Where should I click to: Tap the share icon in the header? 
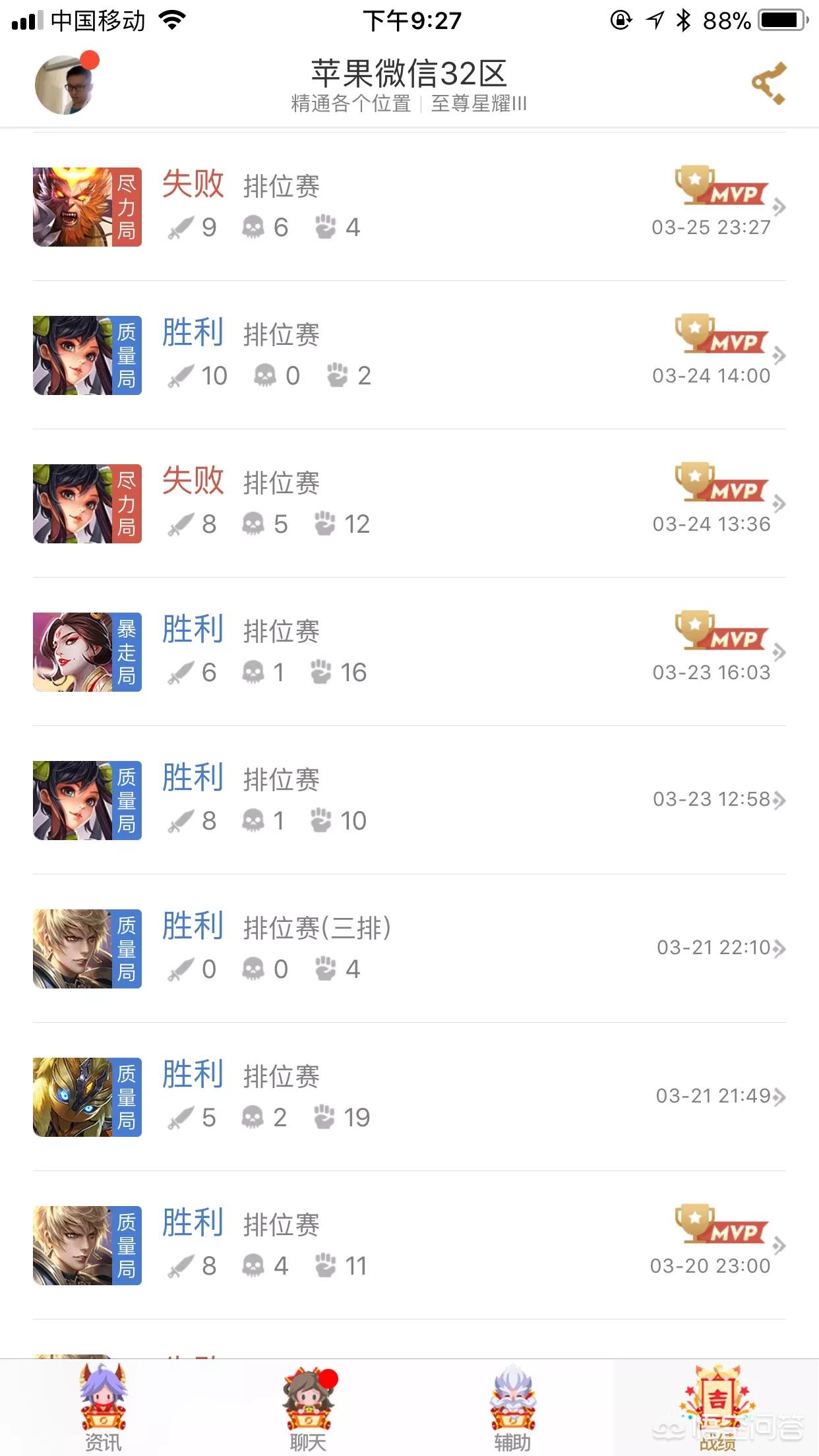(769, 83)
